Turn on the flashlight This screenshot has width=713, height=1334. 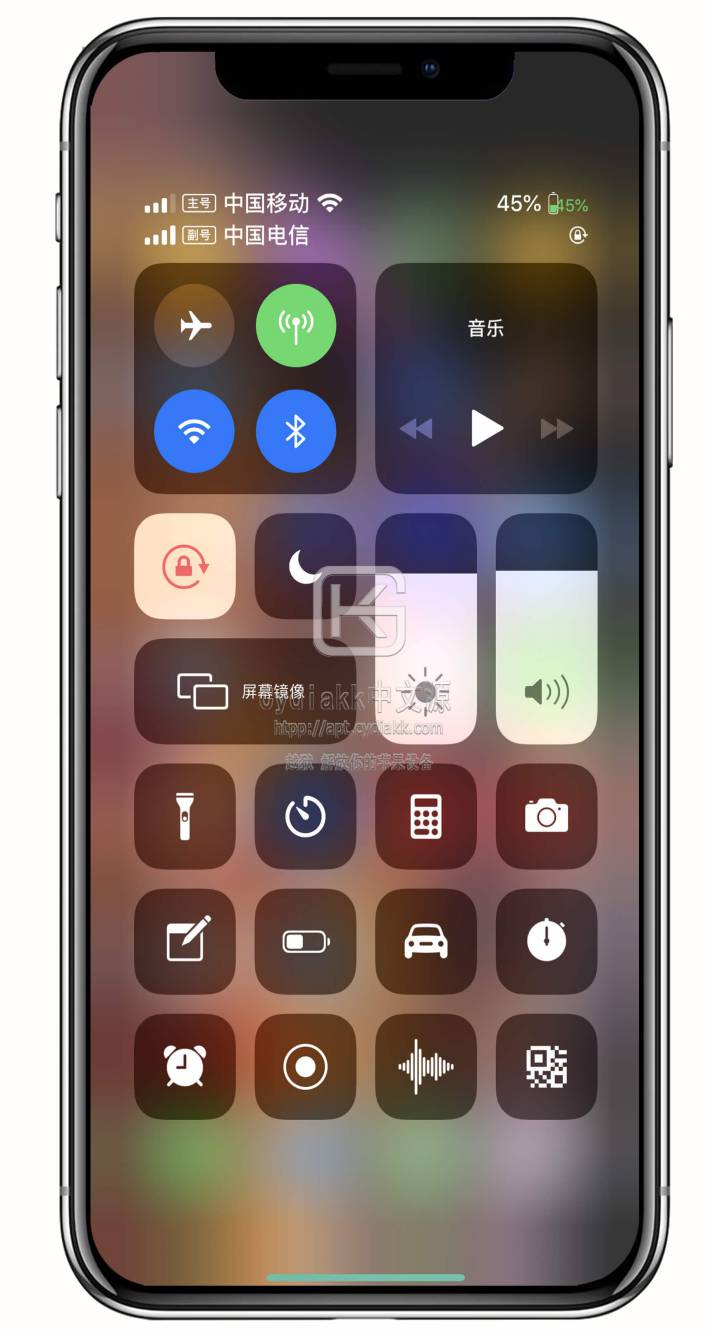(x=185, y=816)
